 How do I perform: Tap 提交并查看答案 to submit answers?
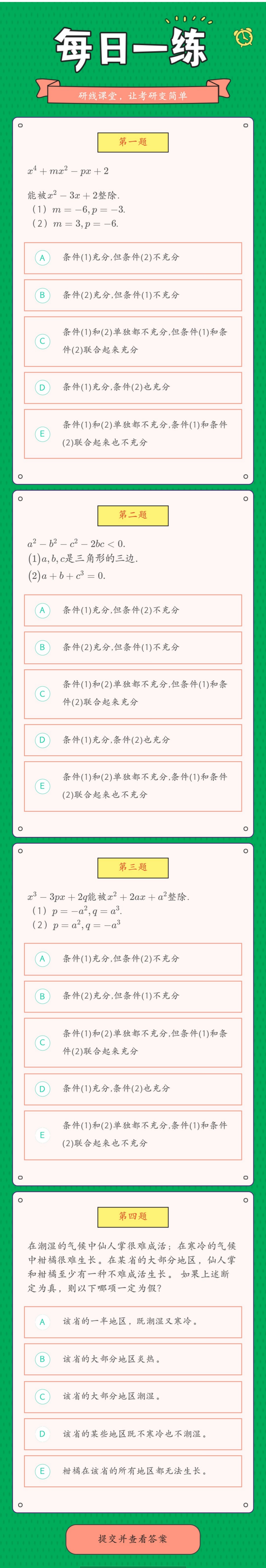pyautogui.click(x=133, y=1538)
